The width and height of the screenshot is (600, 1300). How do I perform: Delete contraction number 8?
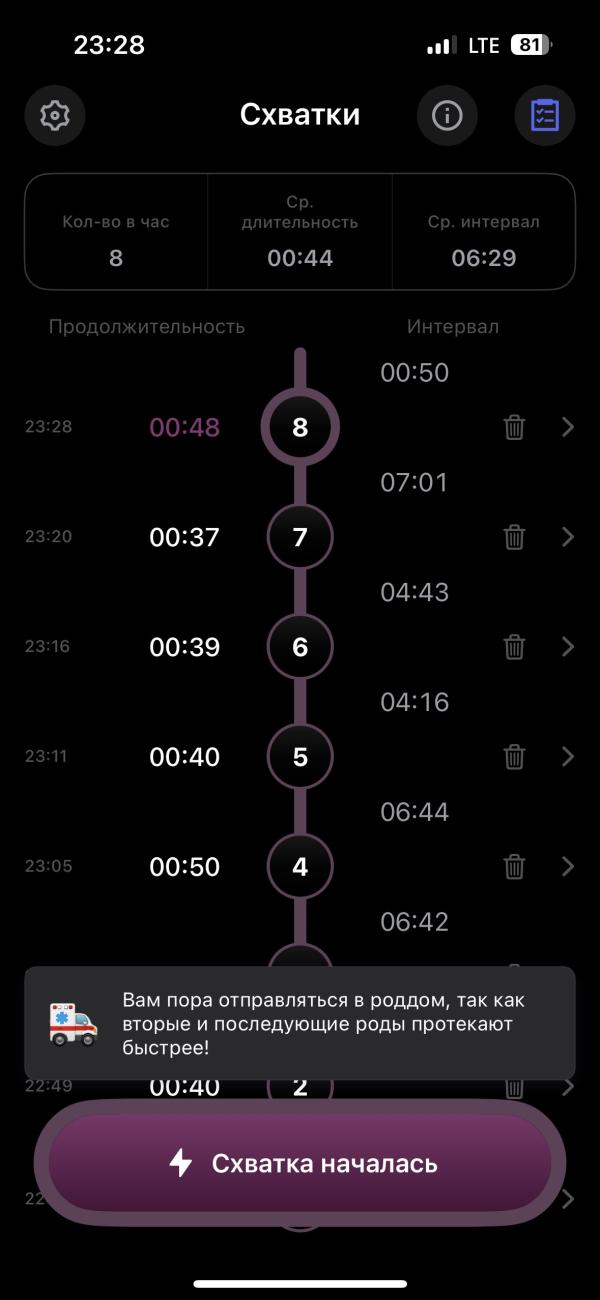(514, 428)
